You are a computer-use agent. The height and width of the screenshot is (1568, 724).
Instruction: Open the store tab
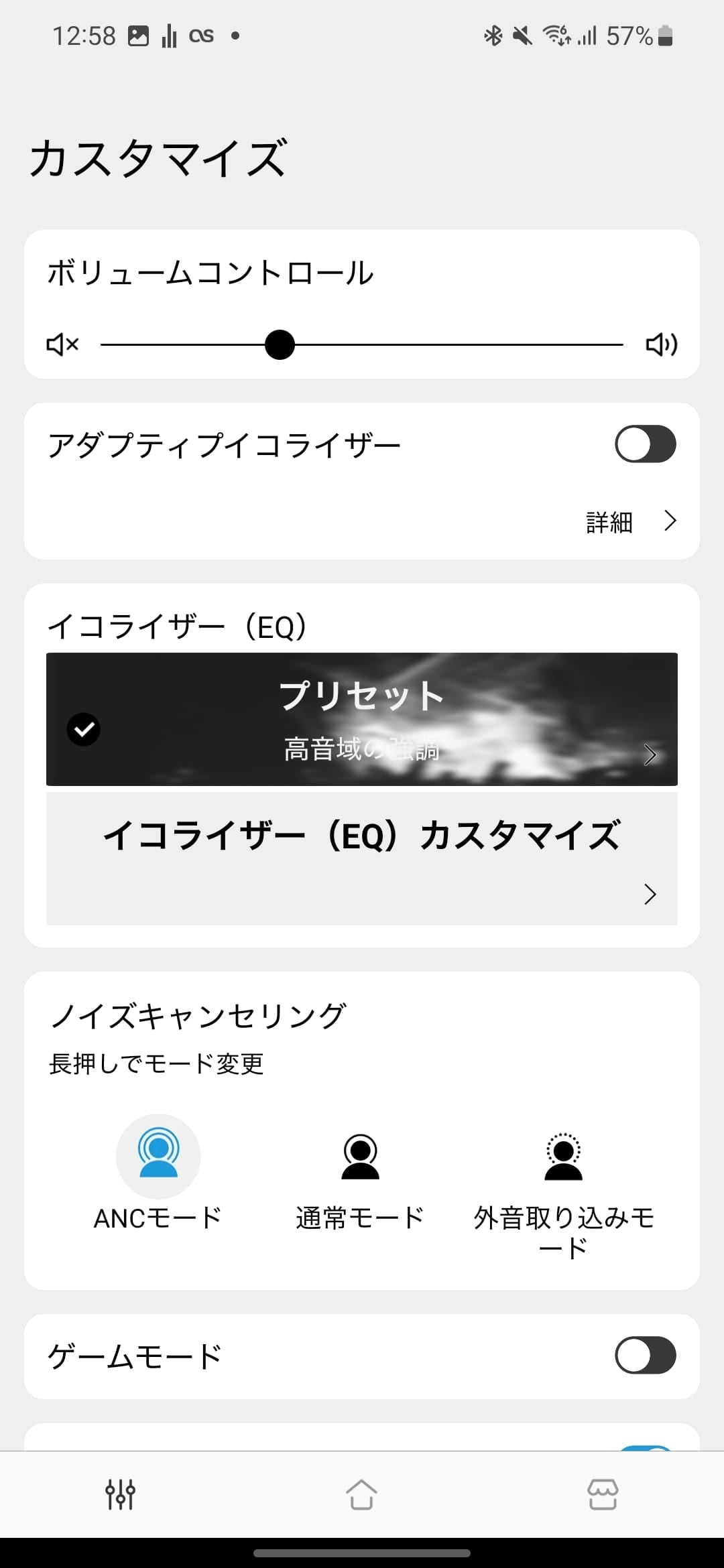(603, 1494)
